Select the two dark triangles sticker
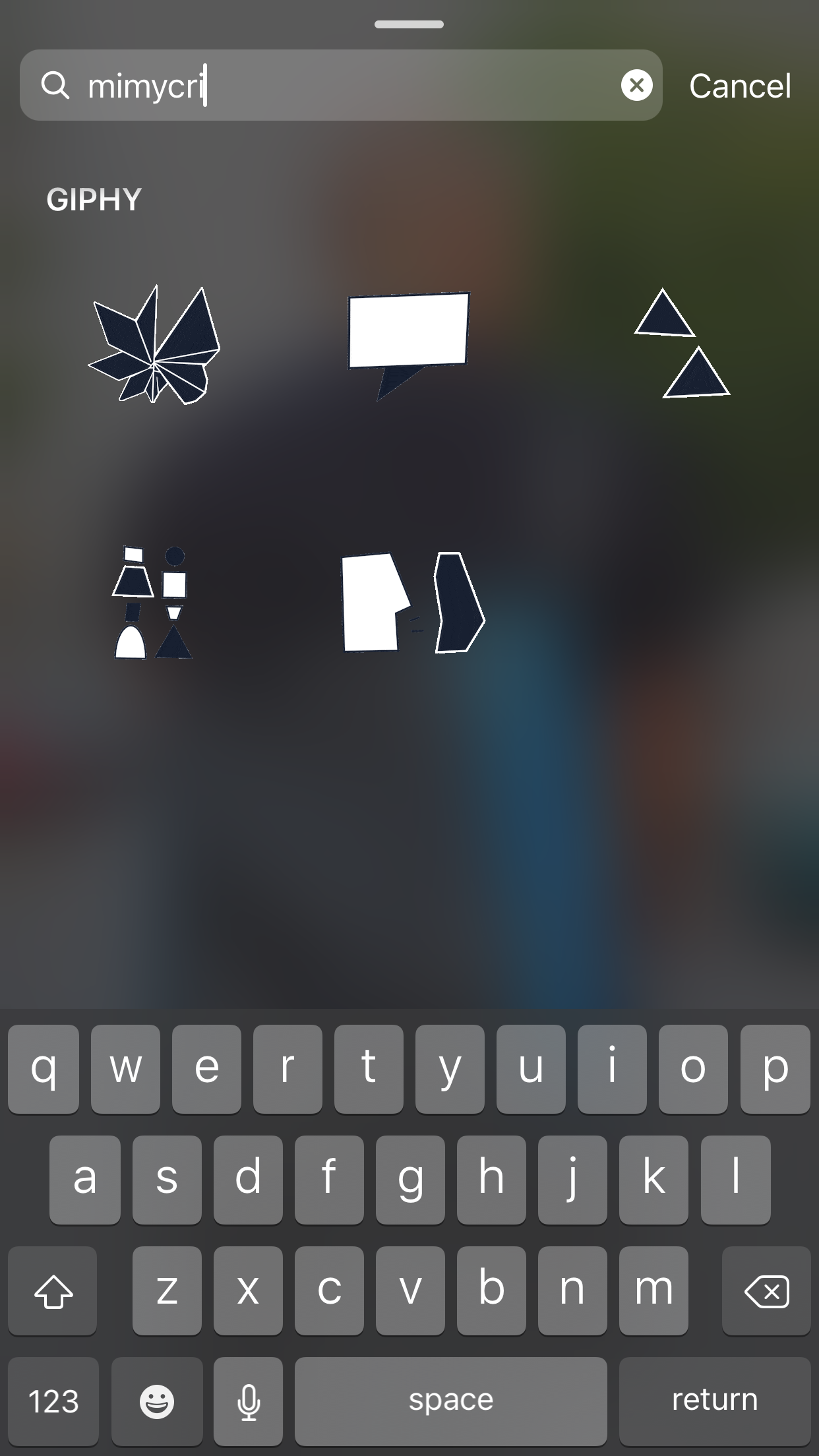 (x=682, y=343)
